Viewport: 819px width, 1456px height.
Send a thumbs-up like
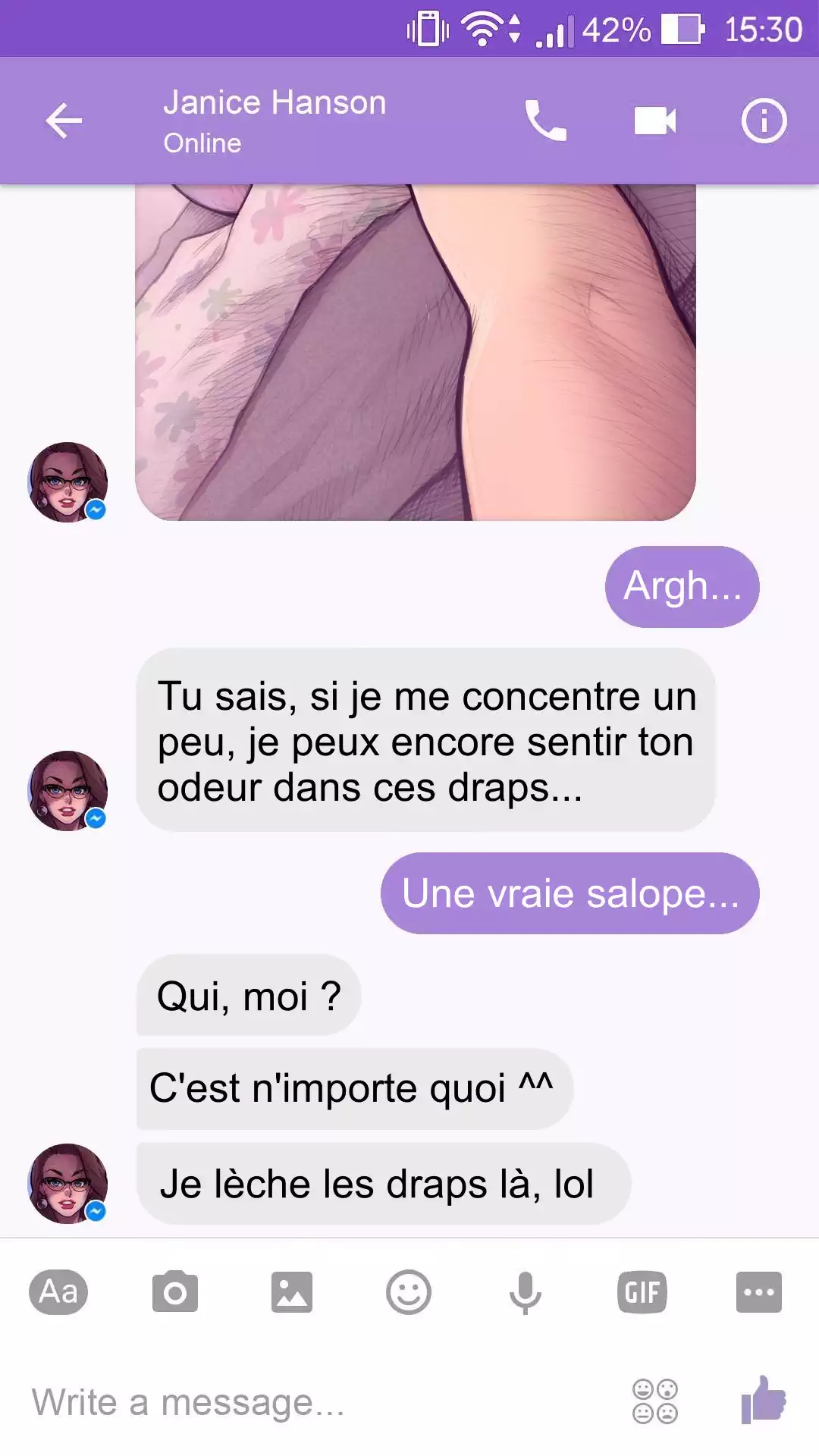point(764,1399)
